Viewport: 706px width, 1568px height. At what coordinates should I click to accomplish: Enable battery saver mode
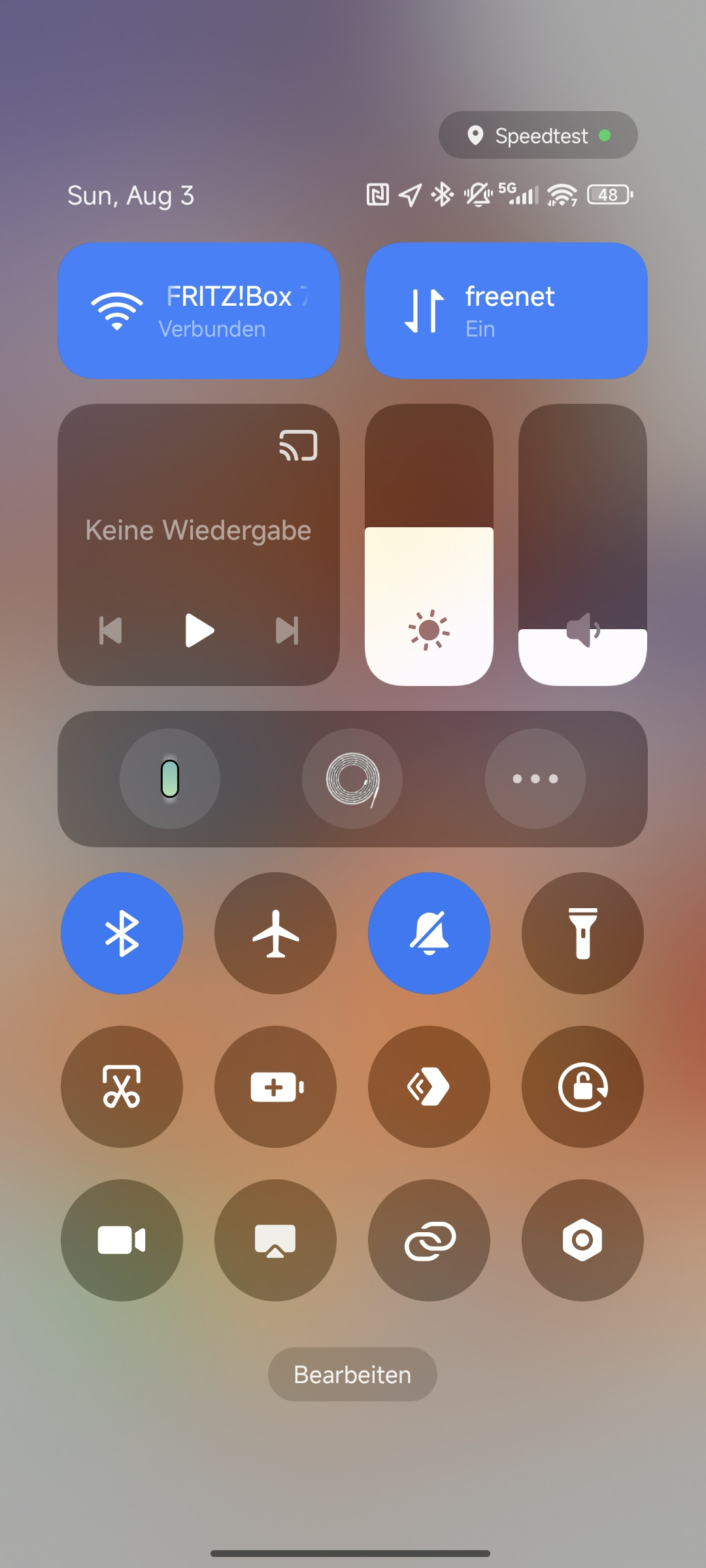coord(275,1086)
